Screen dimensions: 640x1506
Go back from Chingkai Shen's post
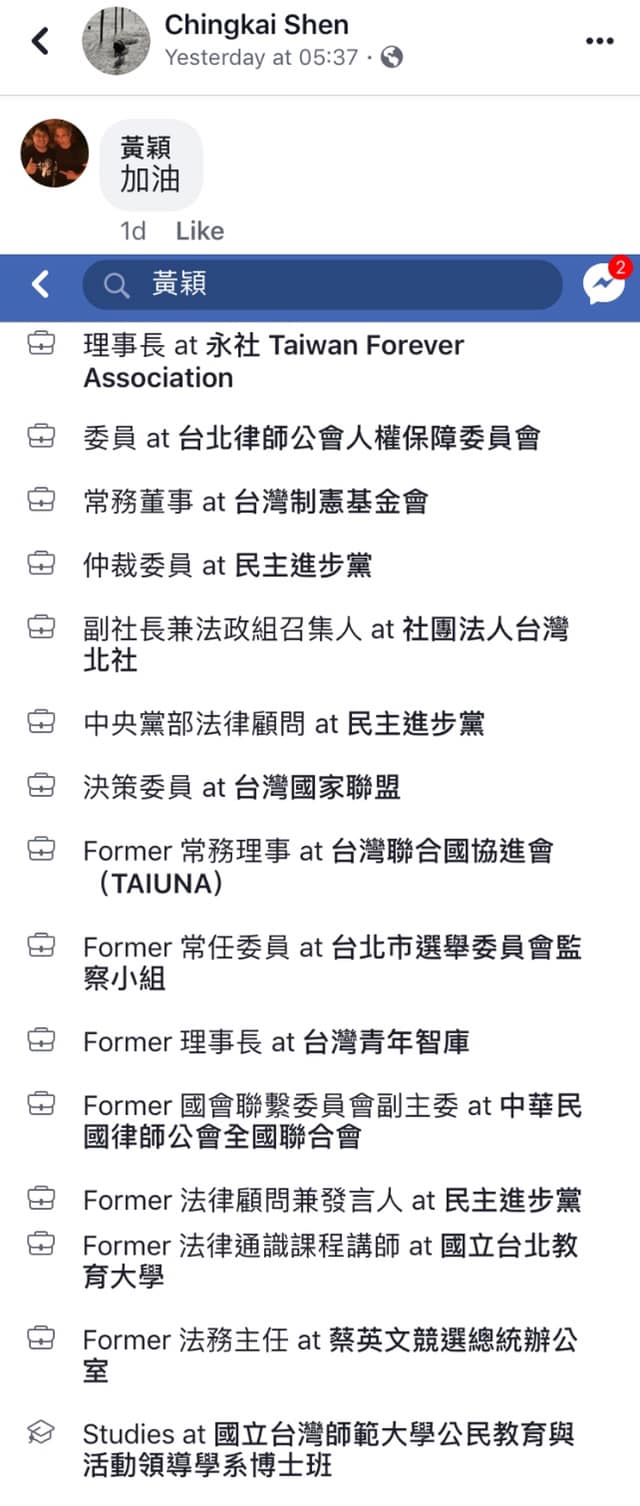coord(40,41)
